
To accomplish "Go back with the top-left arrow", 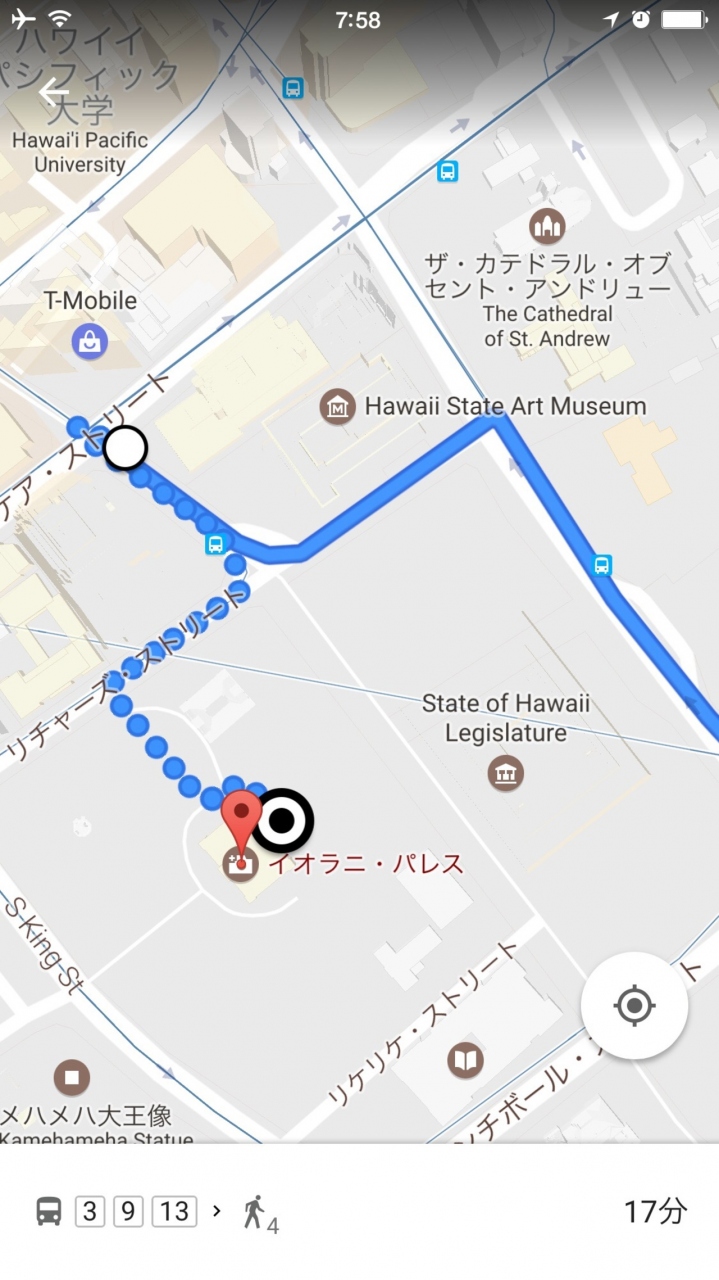I will click(52, 93).
